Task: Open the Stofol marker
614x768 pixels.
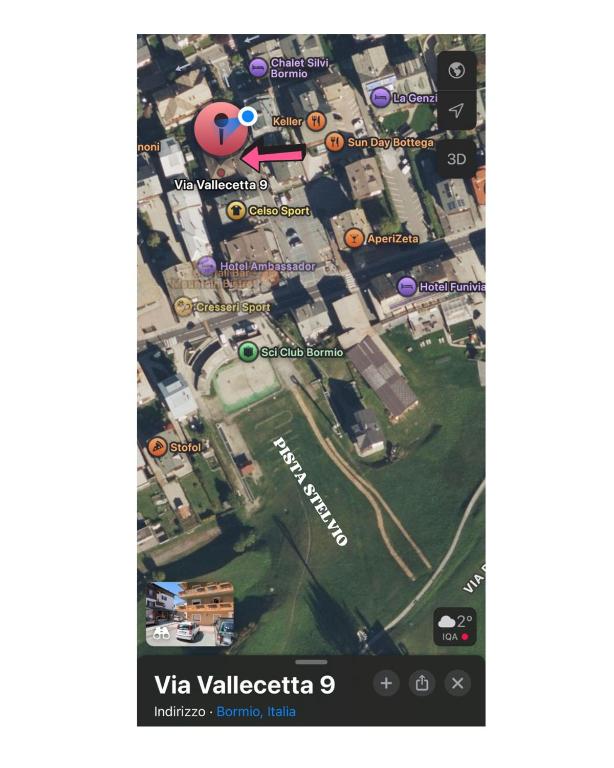Action: [x=157, y=447]
